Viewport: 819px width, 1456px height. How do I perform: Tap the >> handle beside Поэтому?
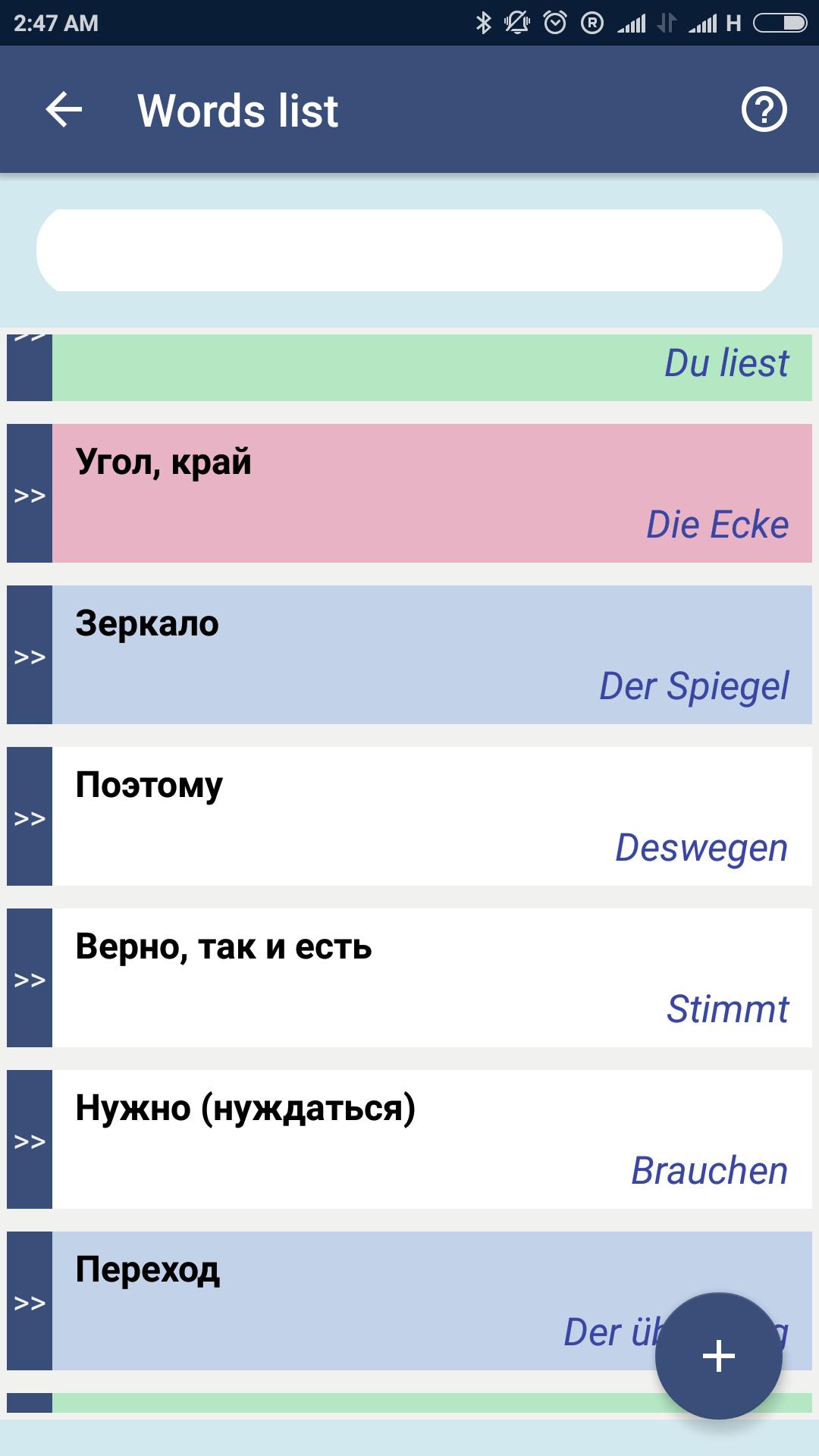coord(30,816)
